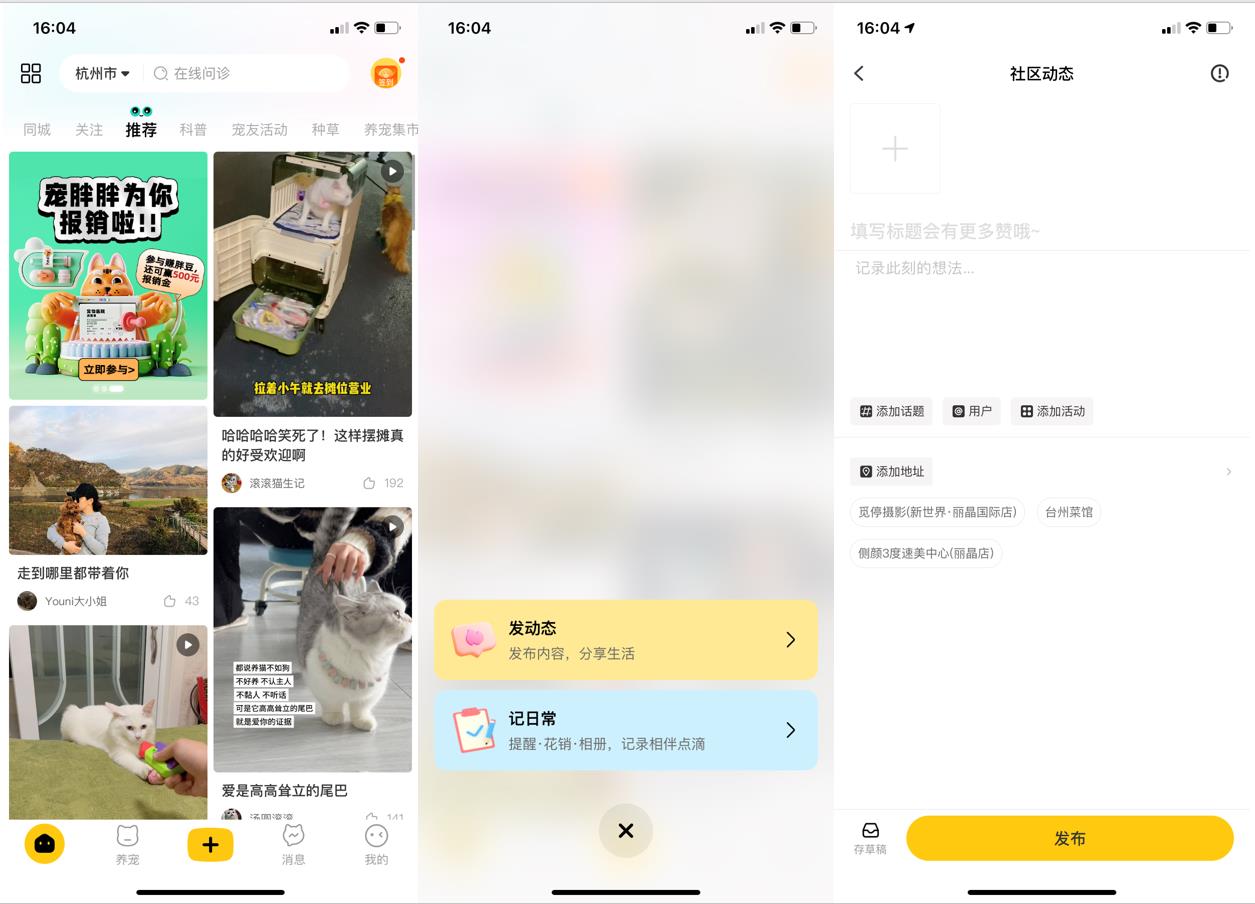Go back from 社区动态
Screen dimensions: 1255x904
[x=859, y=73]
